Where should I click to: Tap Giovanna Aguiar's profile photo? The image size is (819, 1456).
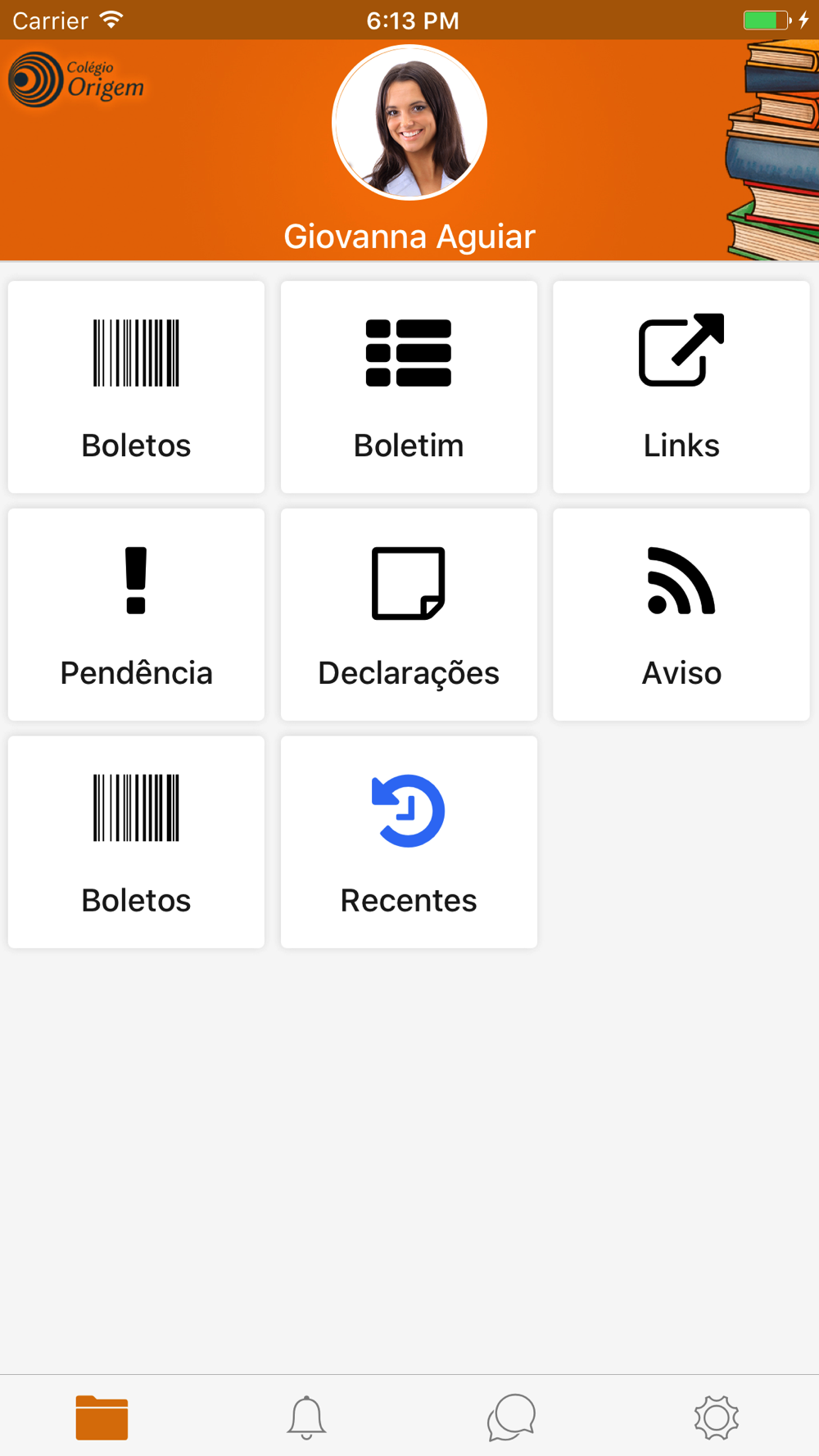pyautogui.click(x=409, y=123)
